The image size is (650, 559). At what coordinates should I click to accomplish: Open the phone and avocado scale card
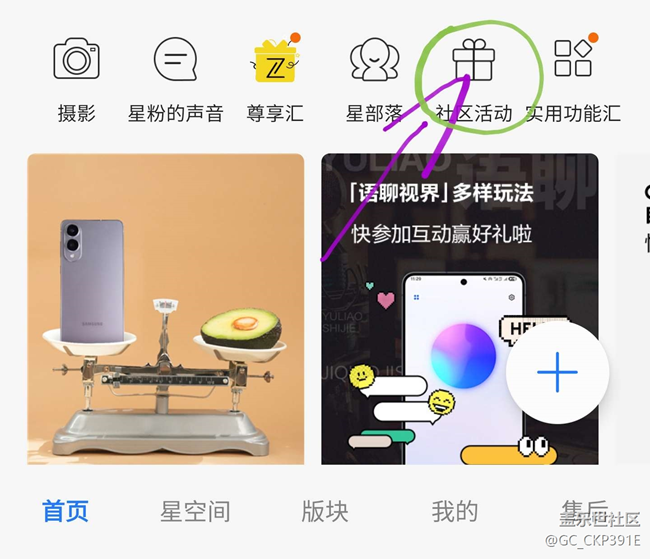click(x=165, y=308)
